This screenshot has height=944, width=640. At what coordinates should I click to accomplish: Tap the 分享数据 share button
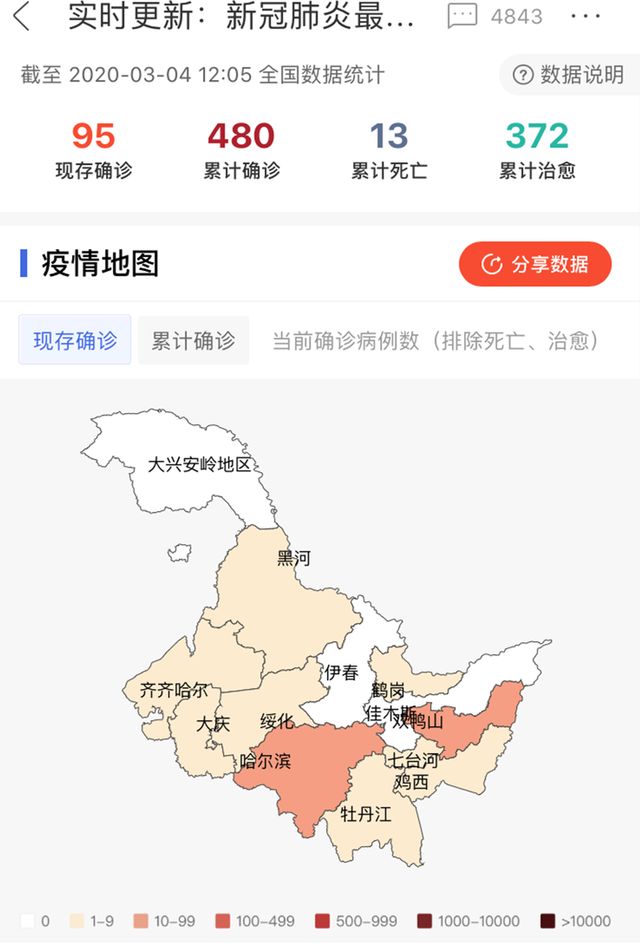tap(535, 264)
